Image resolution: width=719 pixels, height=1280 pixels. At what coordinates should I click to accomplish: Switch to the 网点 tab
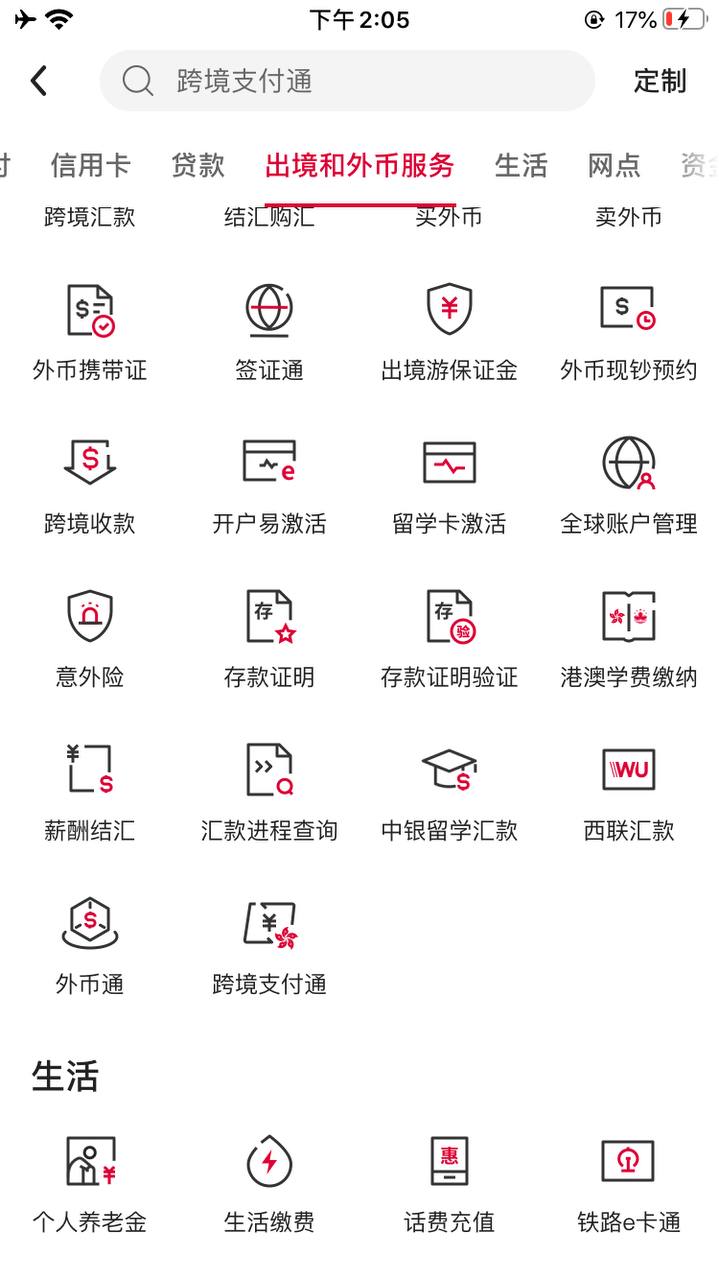point(614,165)
